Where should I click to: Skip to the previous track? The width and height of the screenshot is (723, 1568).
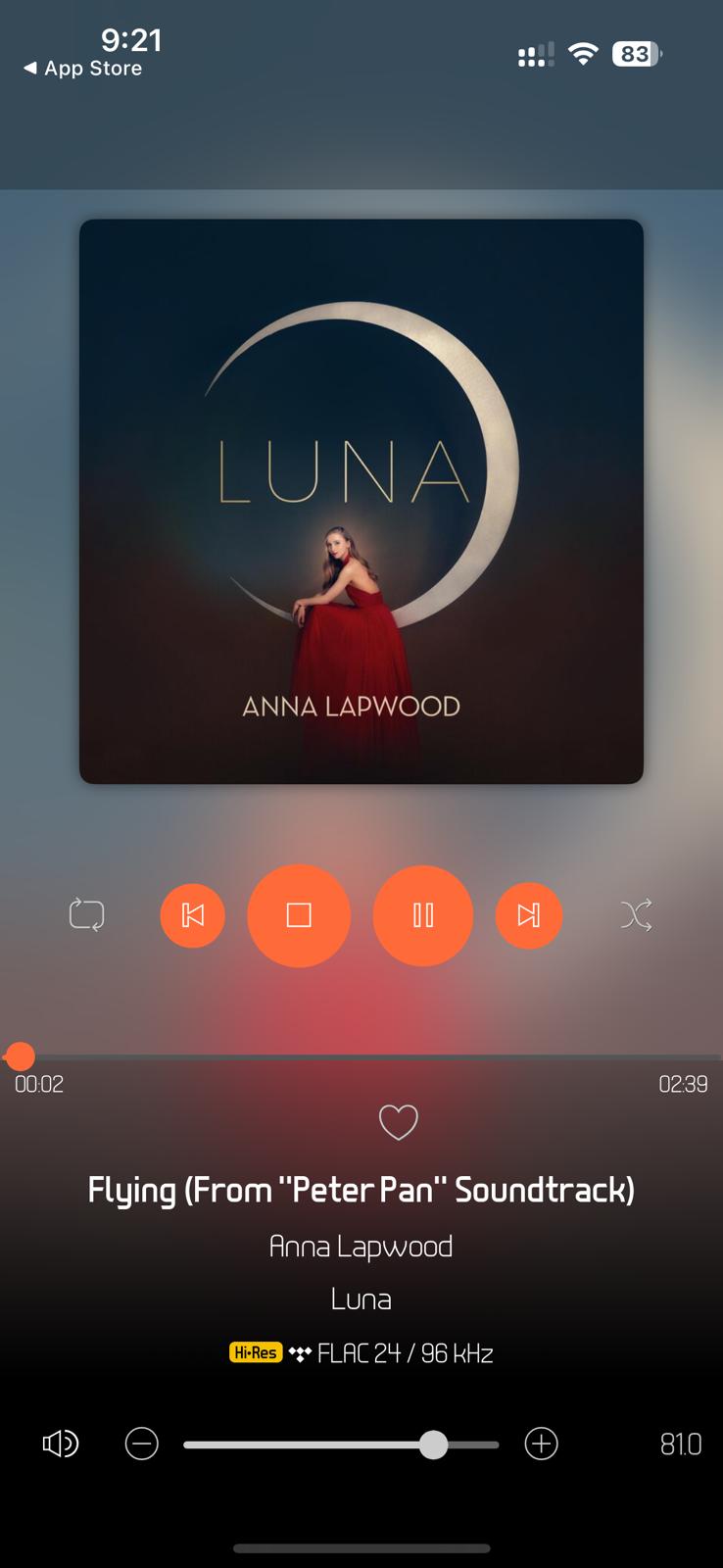point(192,915)
